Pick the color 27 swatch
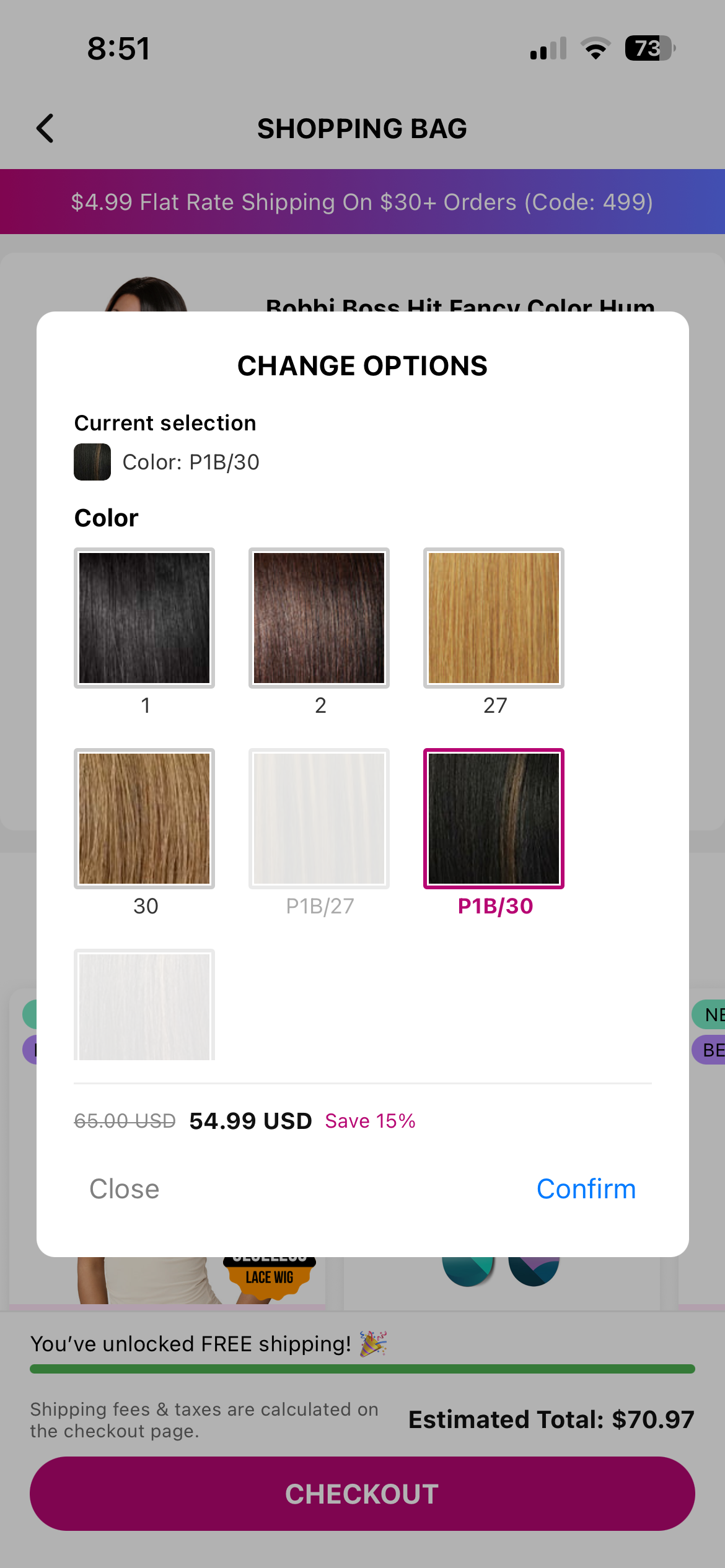Viewport: 725px width, 1568px height. (494, 618)
